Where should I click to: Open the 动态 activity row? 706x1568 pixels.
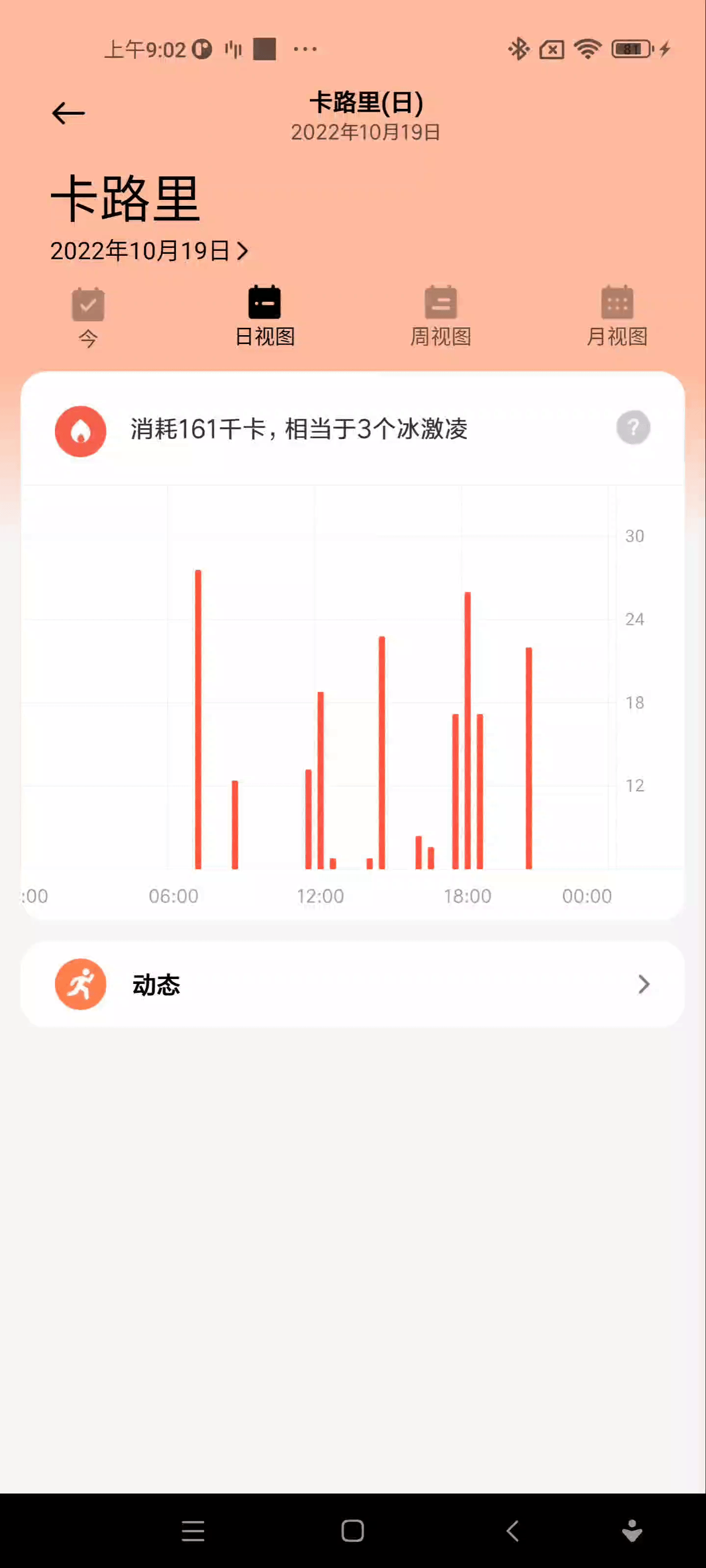tap(352, 984)
